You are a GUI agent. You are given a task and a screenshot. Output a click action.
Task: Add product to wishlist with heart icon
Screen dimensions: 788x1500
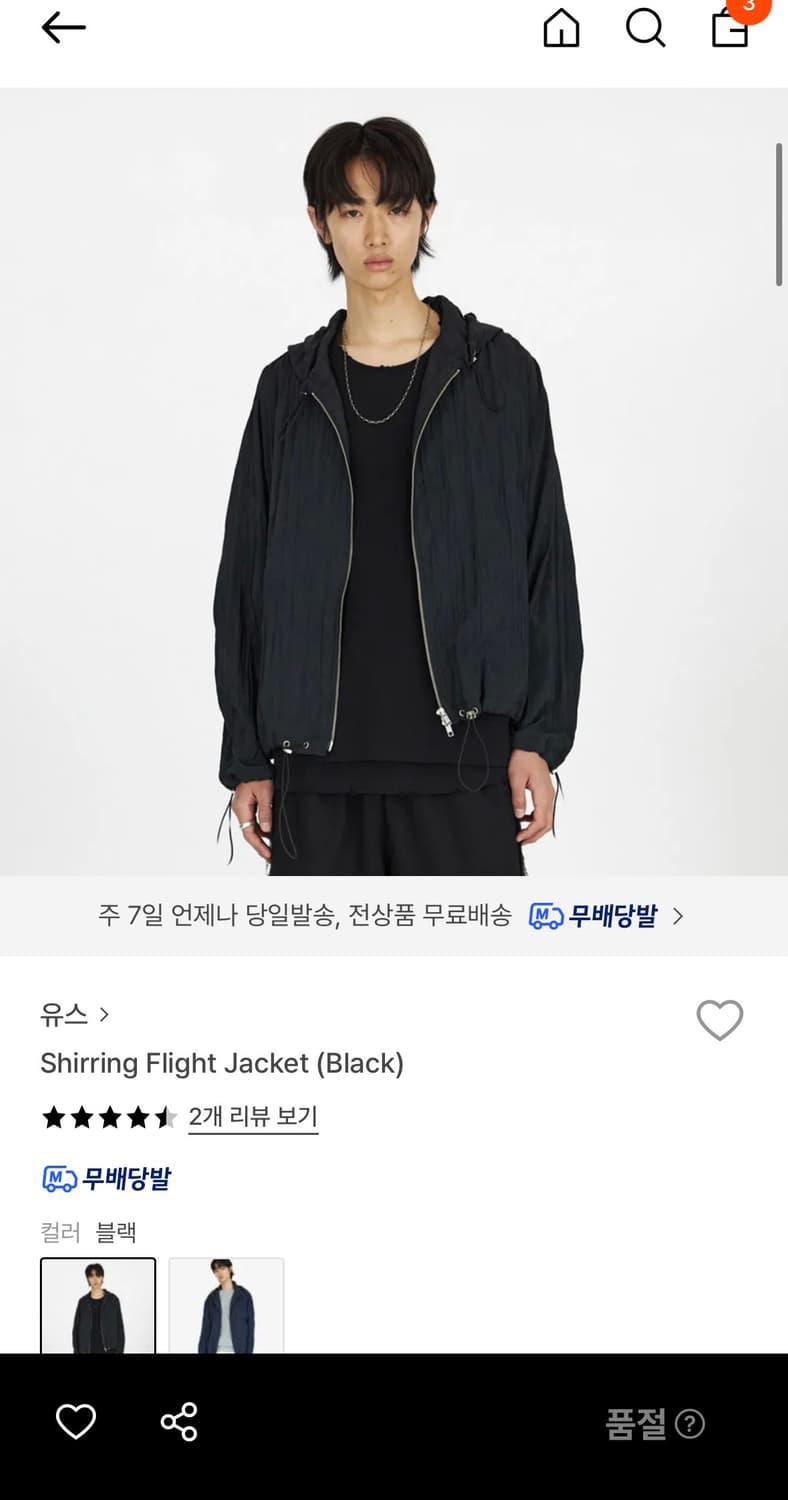(720, 1021)
